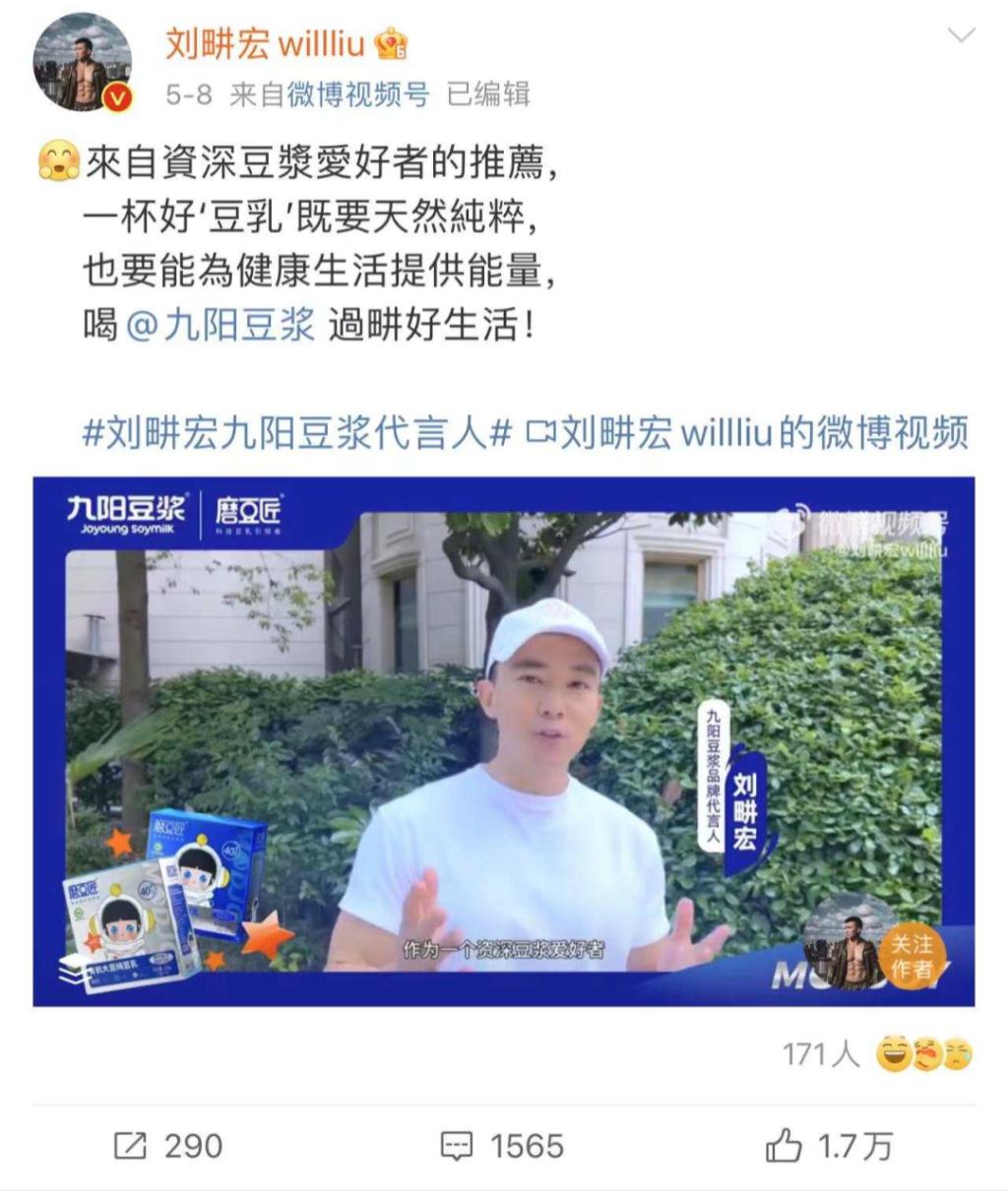Follow the author via 关注作者 badge
1008x1191 pixels.
click(x=912, y=957)
